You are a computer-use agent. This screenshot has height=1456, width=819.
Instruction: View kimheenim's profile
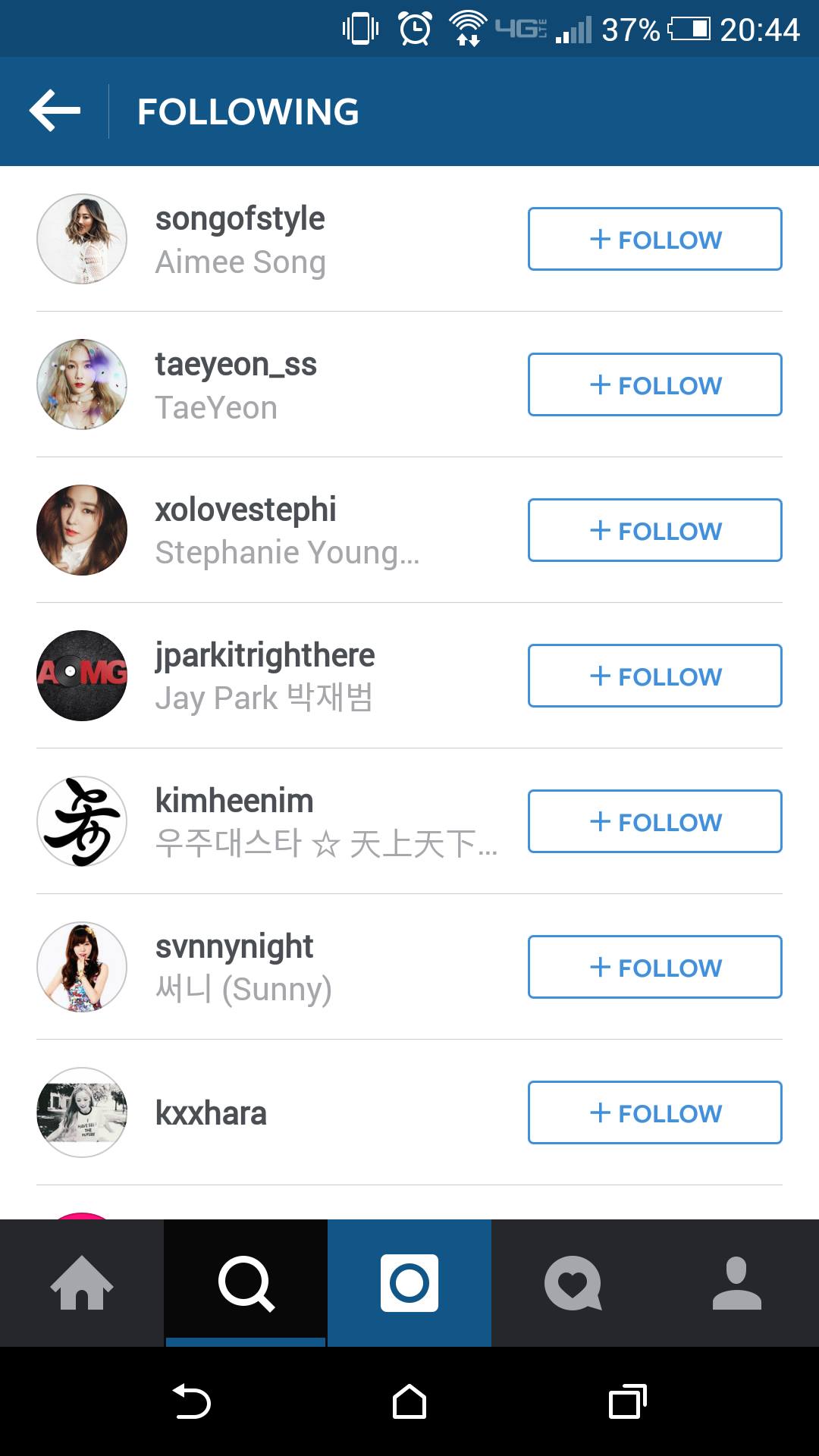pyautogui.click(x=234, y=802)
